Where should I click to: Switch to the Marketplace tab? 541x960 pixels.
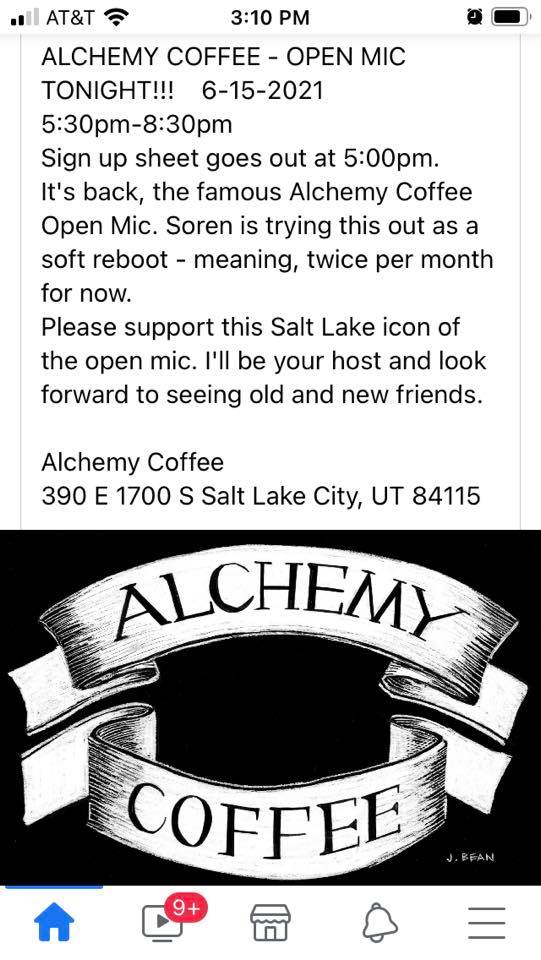pos(270,923)
